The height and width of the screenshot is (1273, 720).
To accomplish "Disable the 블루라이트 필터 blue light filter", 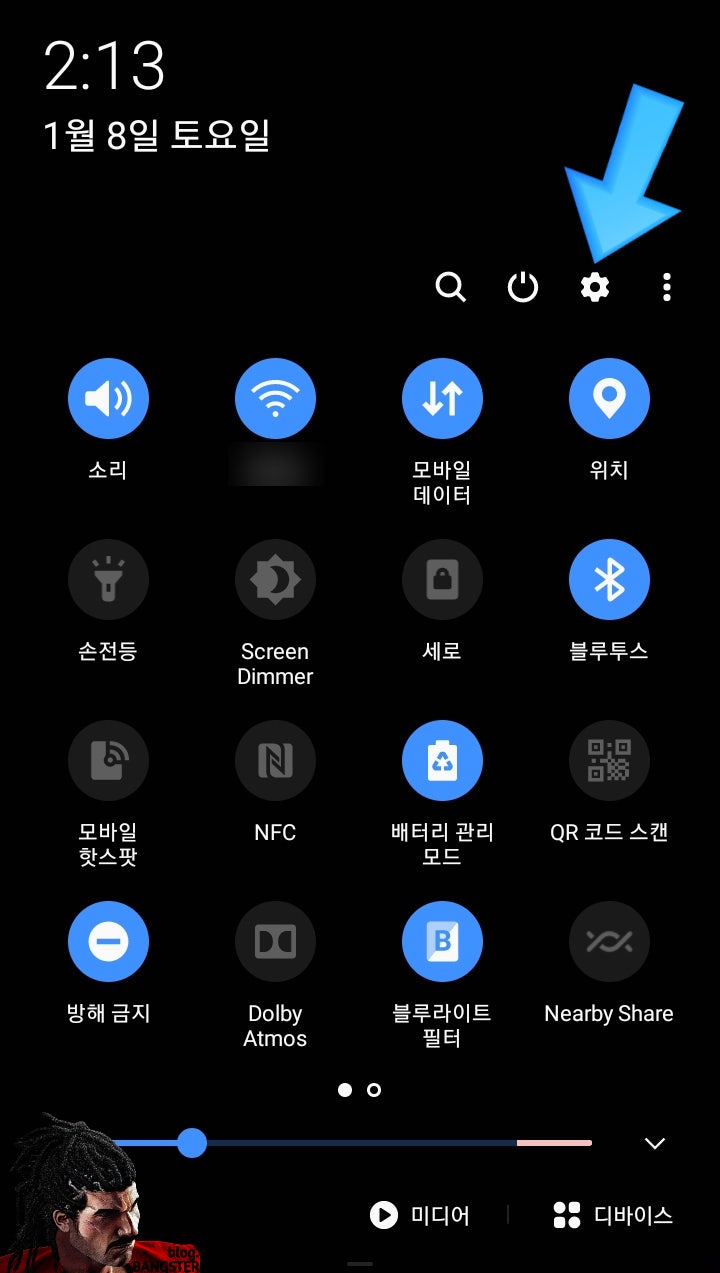I will [x=442, y=940].
